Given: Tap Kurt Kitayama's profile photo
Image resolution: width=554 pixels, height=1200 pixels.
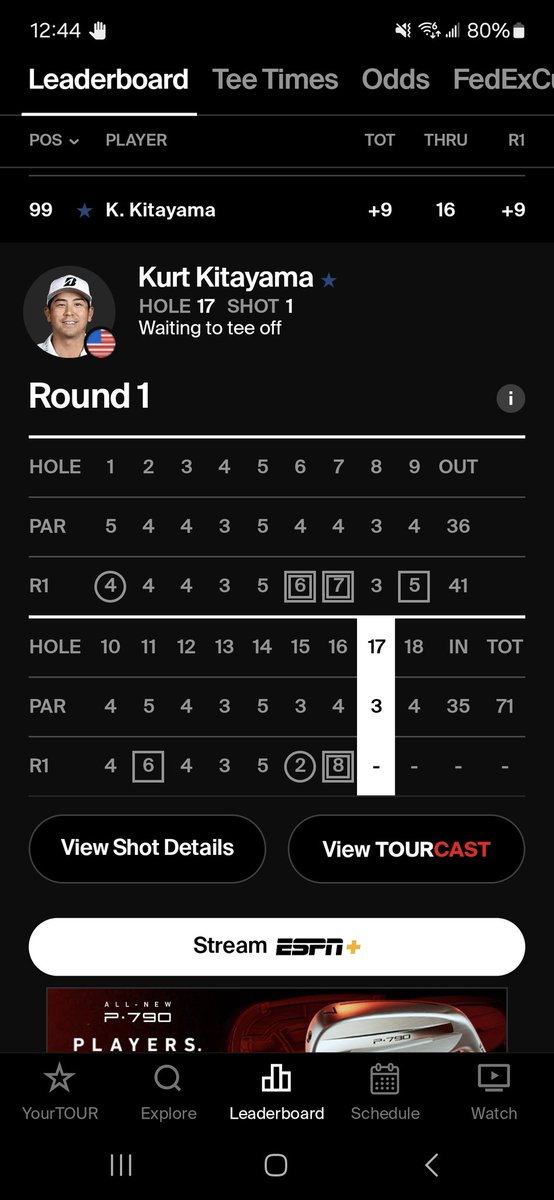Looking at the screenshot, I should click(x=69, y=312).
